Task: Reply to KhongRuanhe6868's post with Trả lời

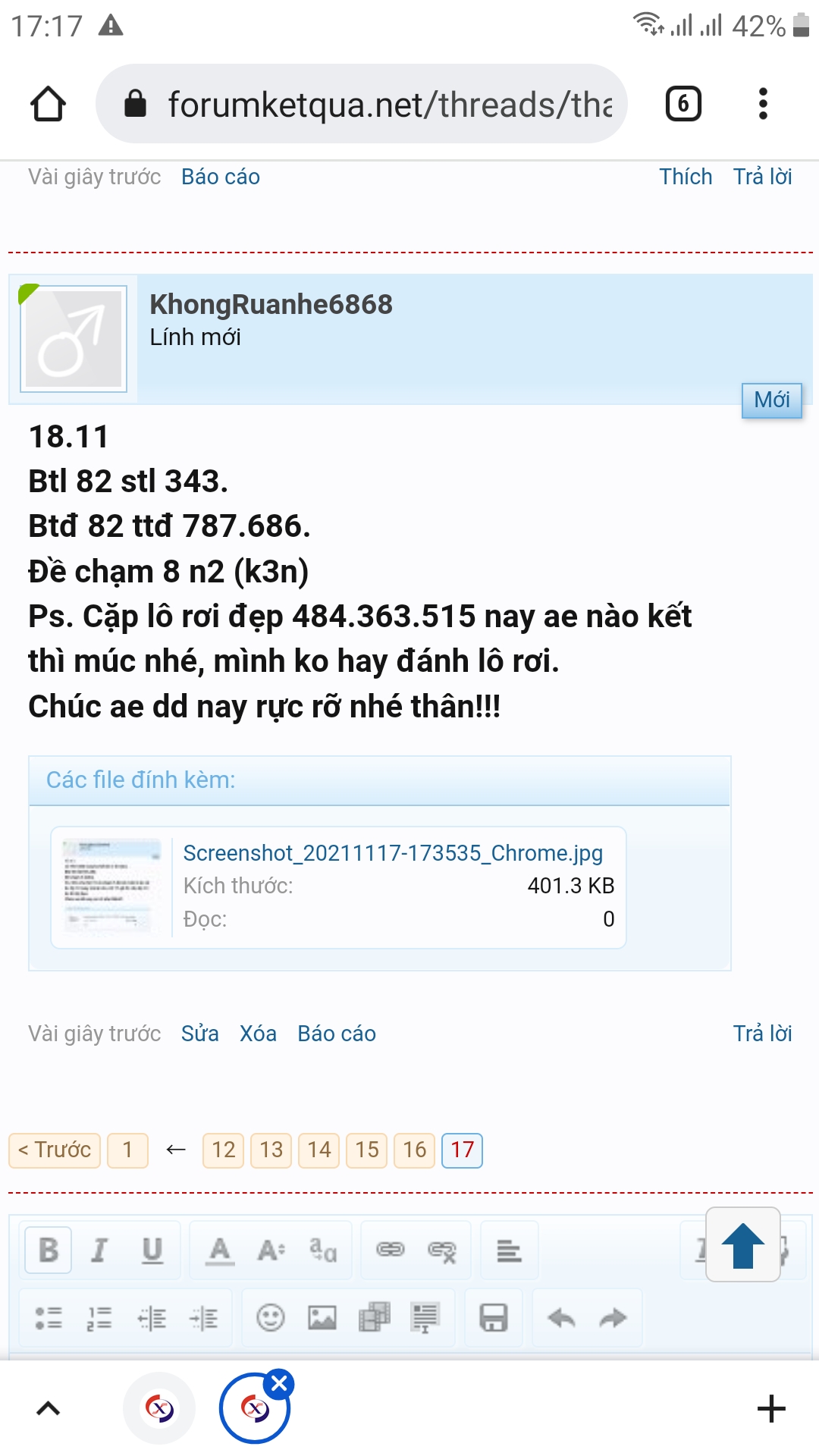Action: coord(762,1034)
